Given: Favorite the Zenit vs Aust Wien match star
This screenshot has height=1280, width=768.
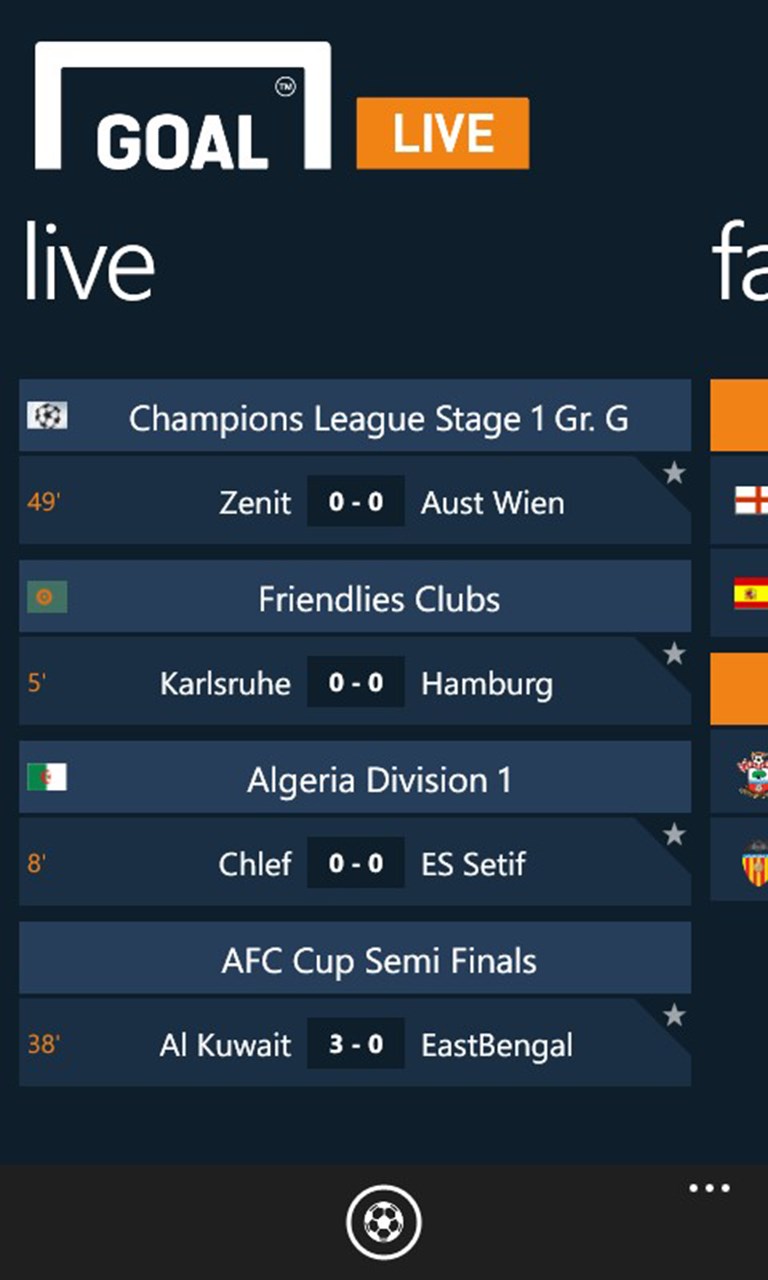Looking at the screenshot, I should 675,473.
